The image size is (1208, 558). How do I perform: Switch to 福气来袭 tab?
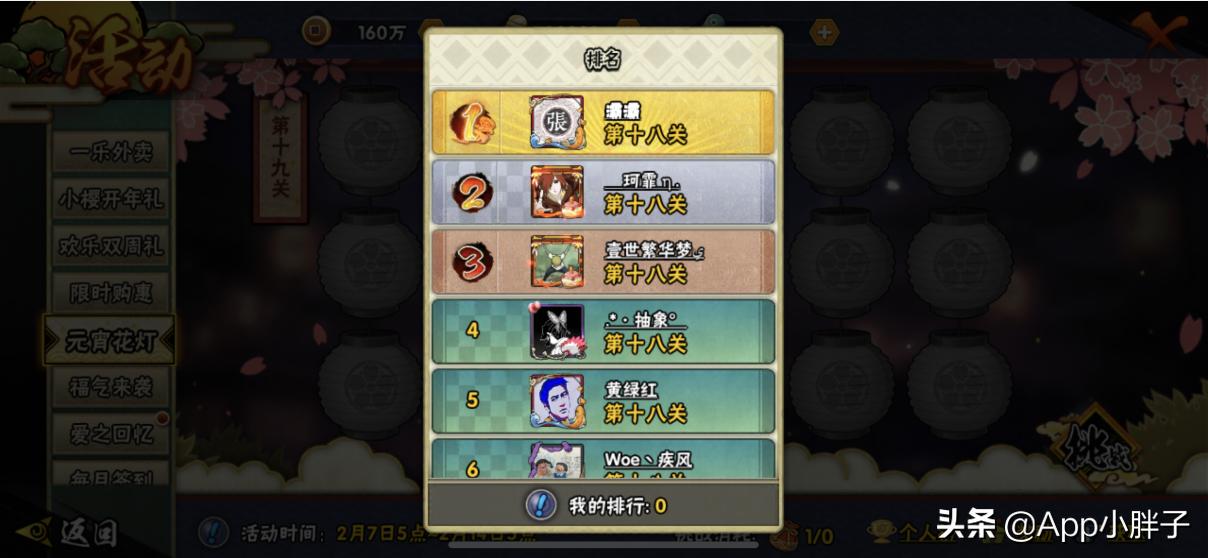(110, 388)
